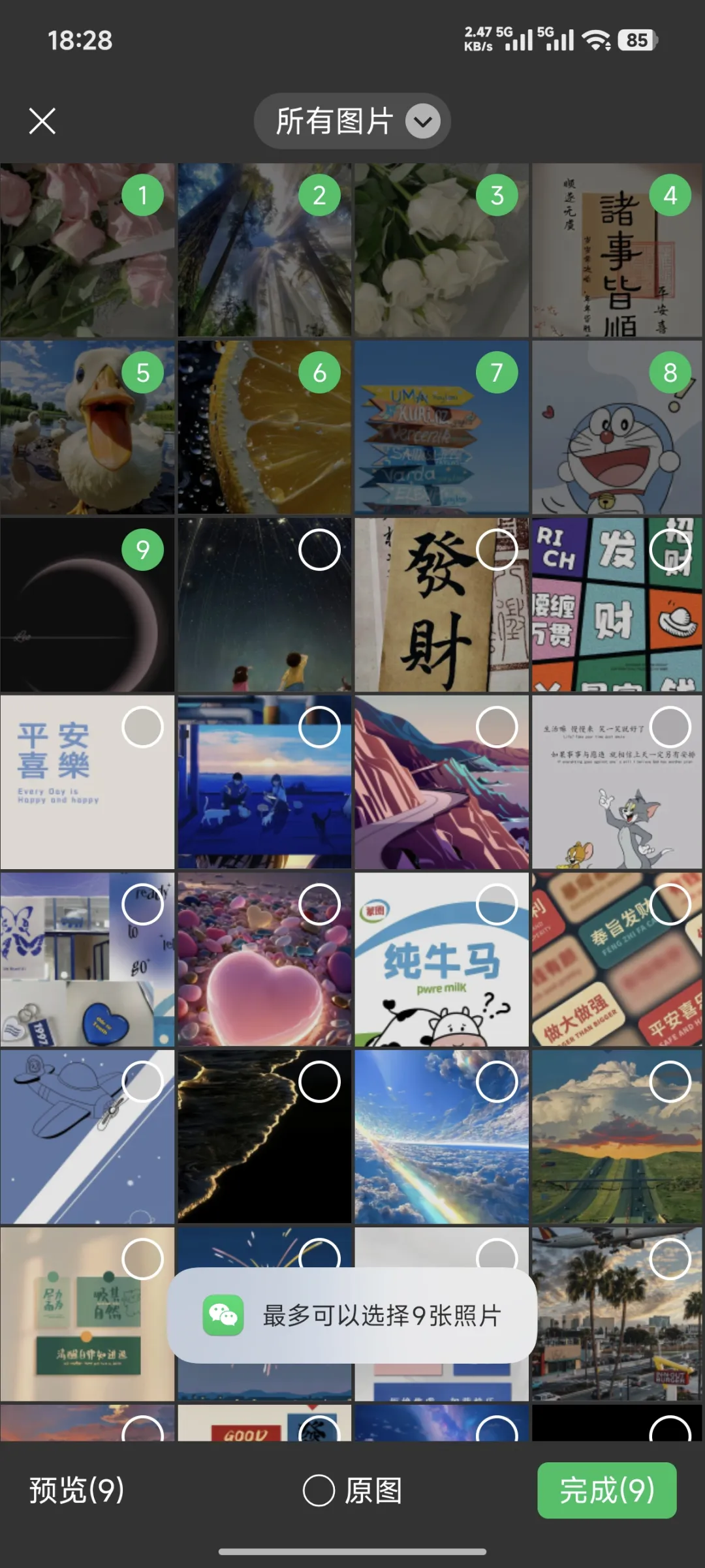View the 纯牛马 pwre milk cow image
The image size is (705, 1568).
coord(442,959)
